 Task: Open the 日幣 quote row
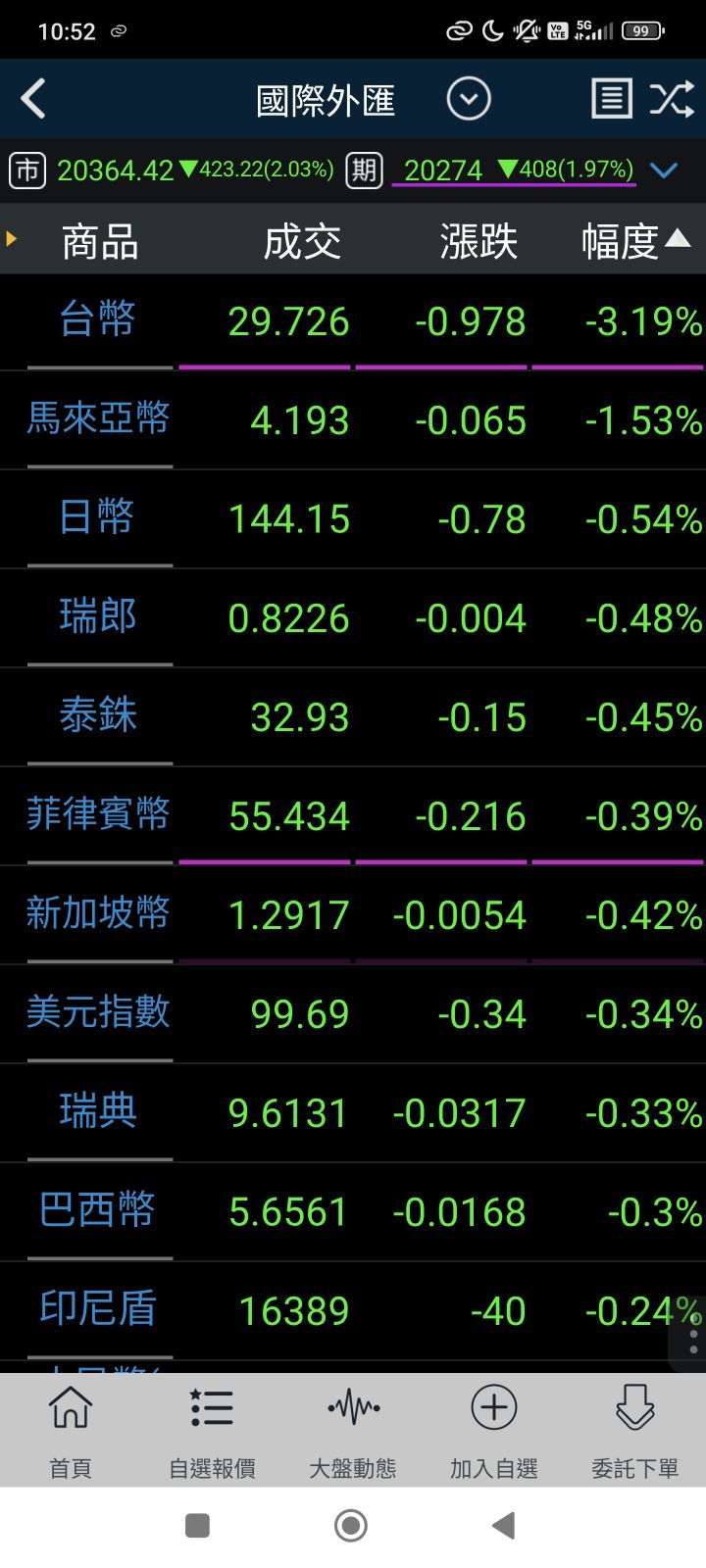(353, 519)
